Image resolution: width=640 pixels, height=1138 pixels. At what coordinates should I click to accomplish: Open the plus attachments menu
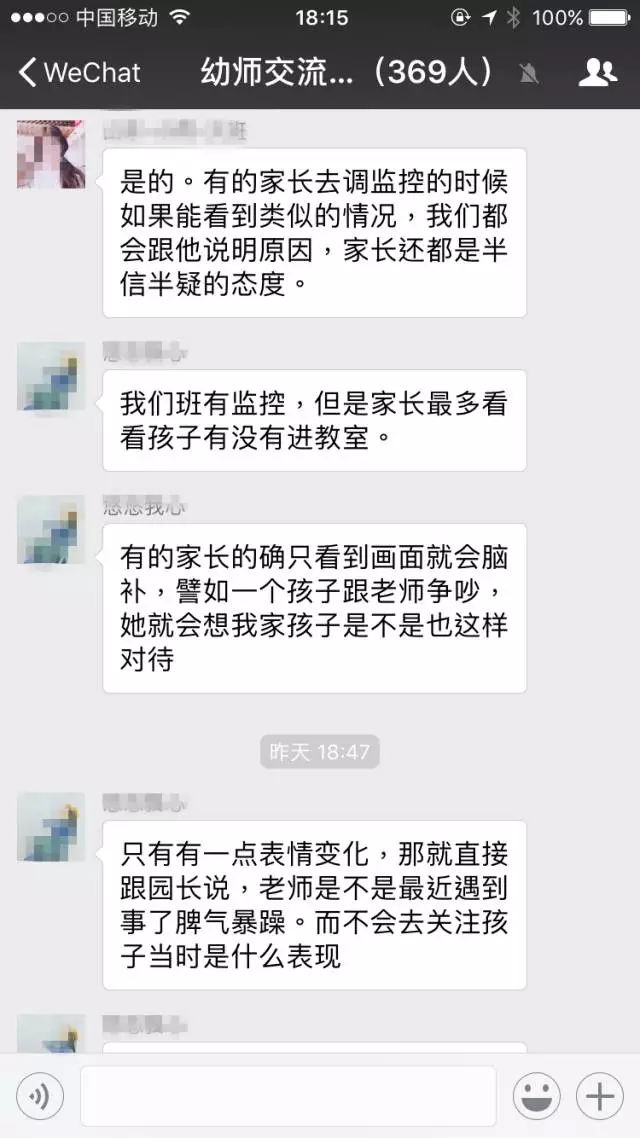pos(600,1097)
